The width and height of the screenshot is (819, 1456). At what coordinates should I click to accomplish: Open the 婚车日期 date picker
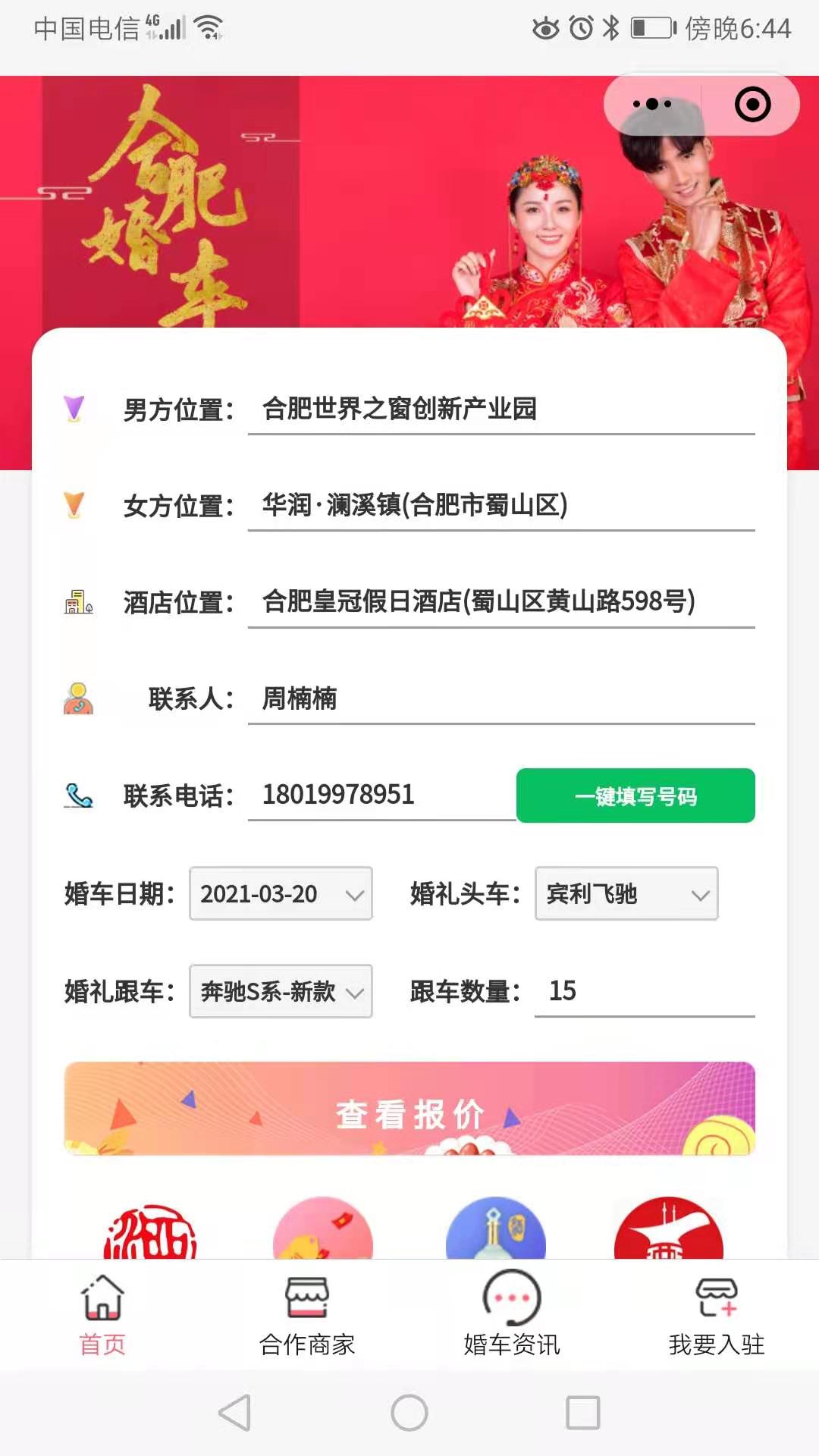(281, 894)
